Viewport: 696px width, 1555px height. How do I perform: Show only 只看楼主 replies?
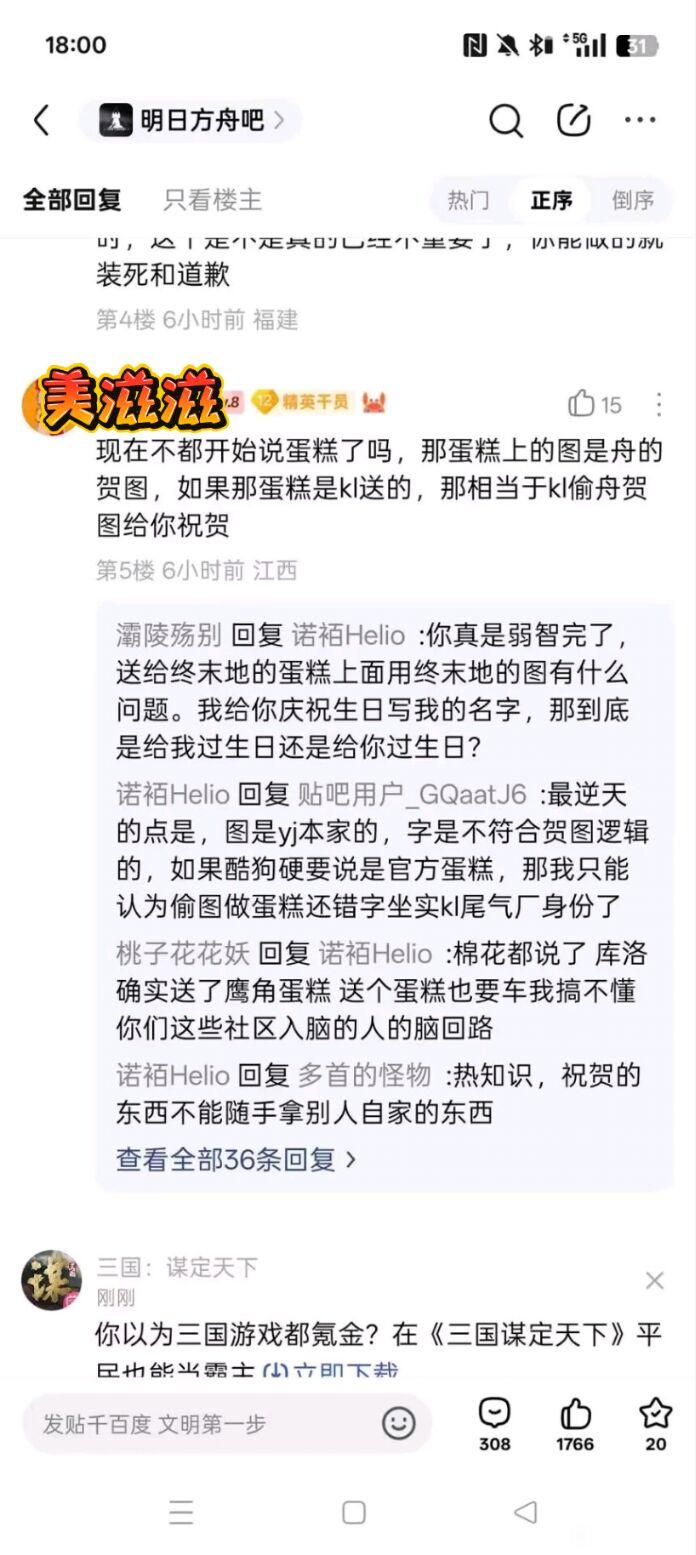[x=212, y=199]
